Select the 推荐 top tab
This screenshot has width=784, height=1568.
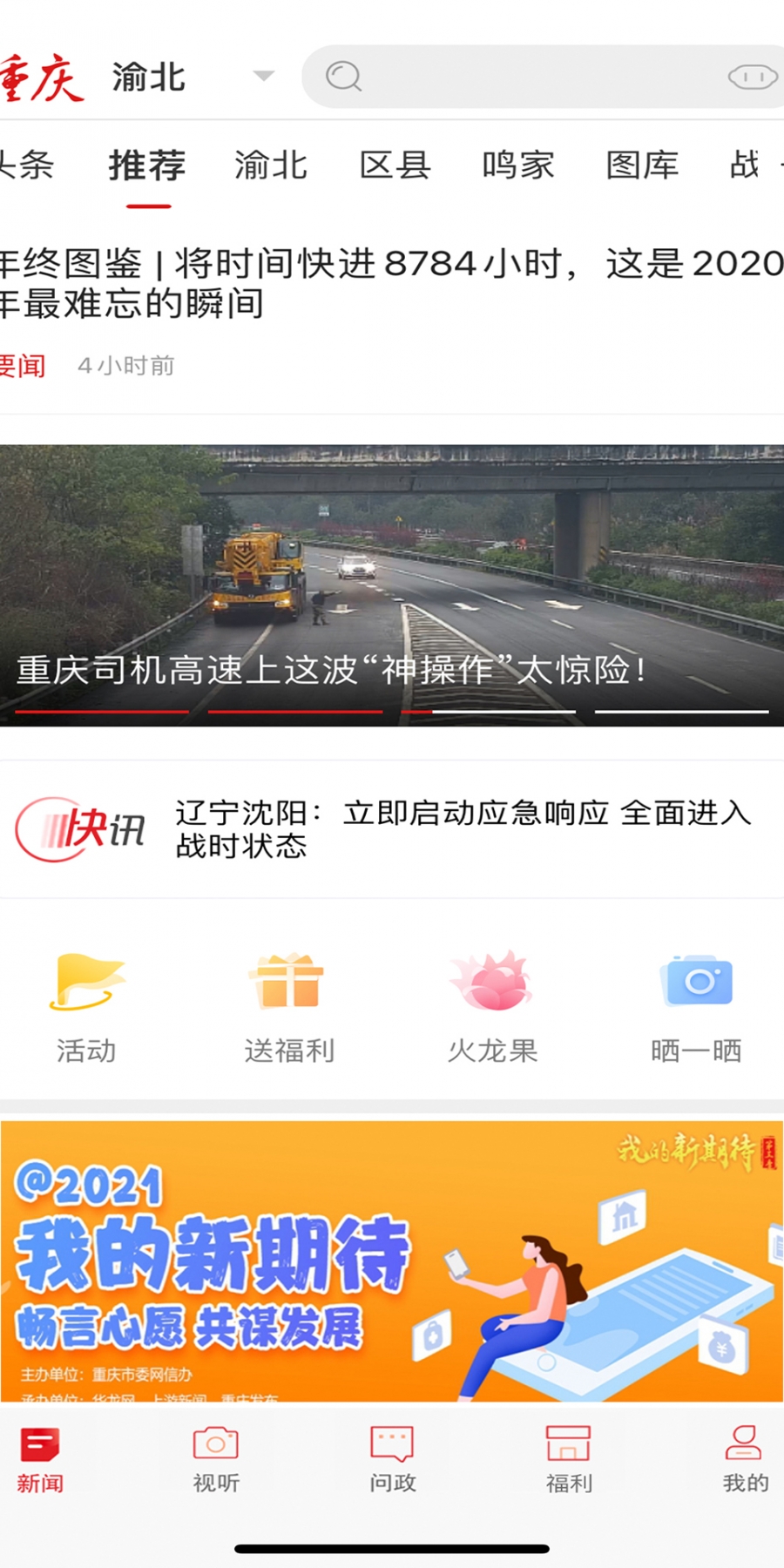coord(147,166)
